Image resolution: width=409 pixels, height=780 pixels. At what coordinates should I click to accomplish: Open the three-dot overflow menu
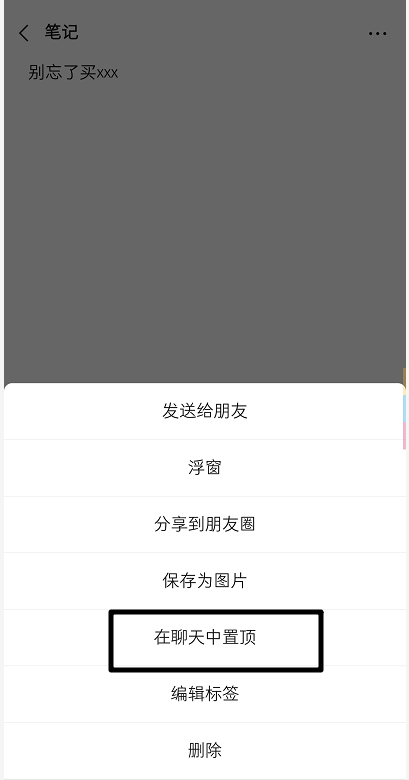[x=378, y=34]
